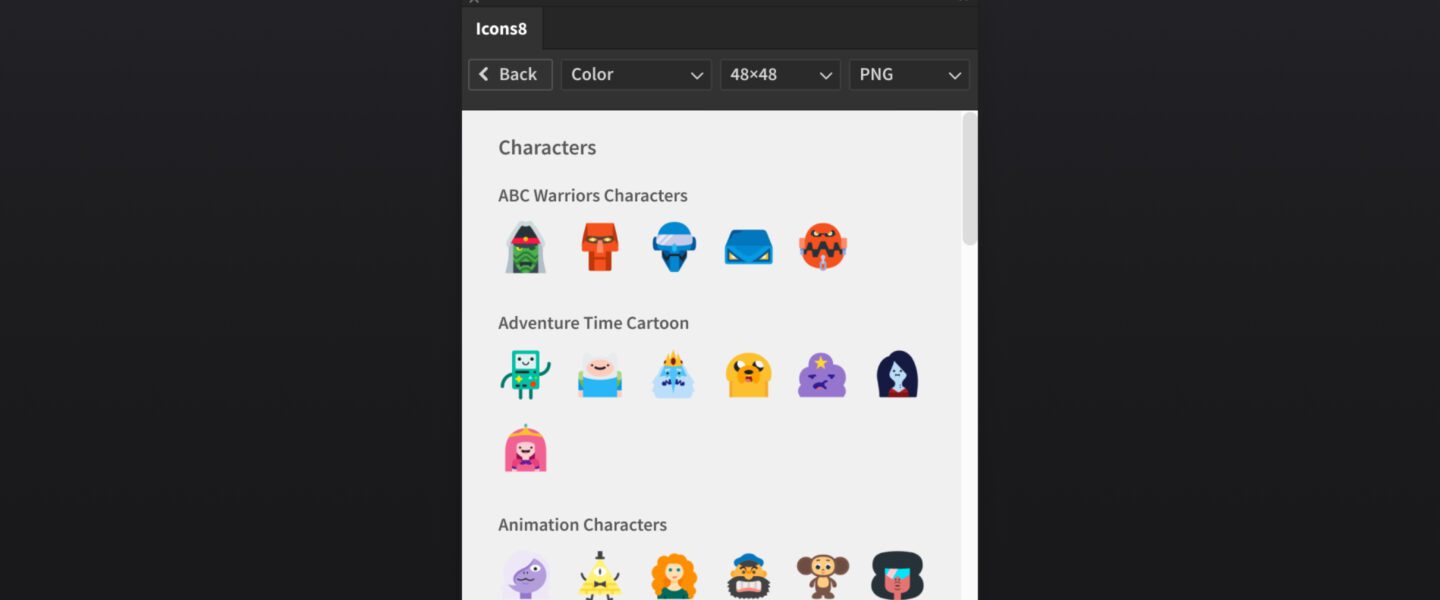The width and height of the screenshot is (1440, 600).
Task: Choose the blue helmet with visor icon
Action: tap(674, 247)
